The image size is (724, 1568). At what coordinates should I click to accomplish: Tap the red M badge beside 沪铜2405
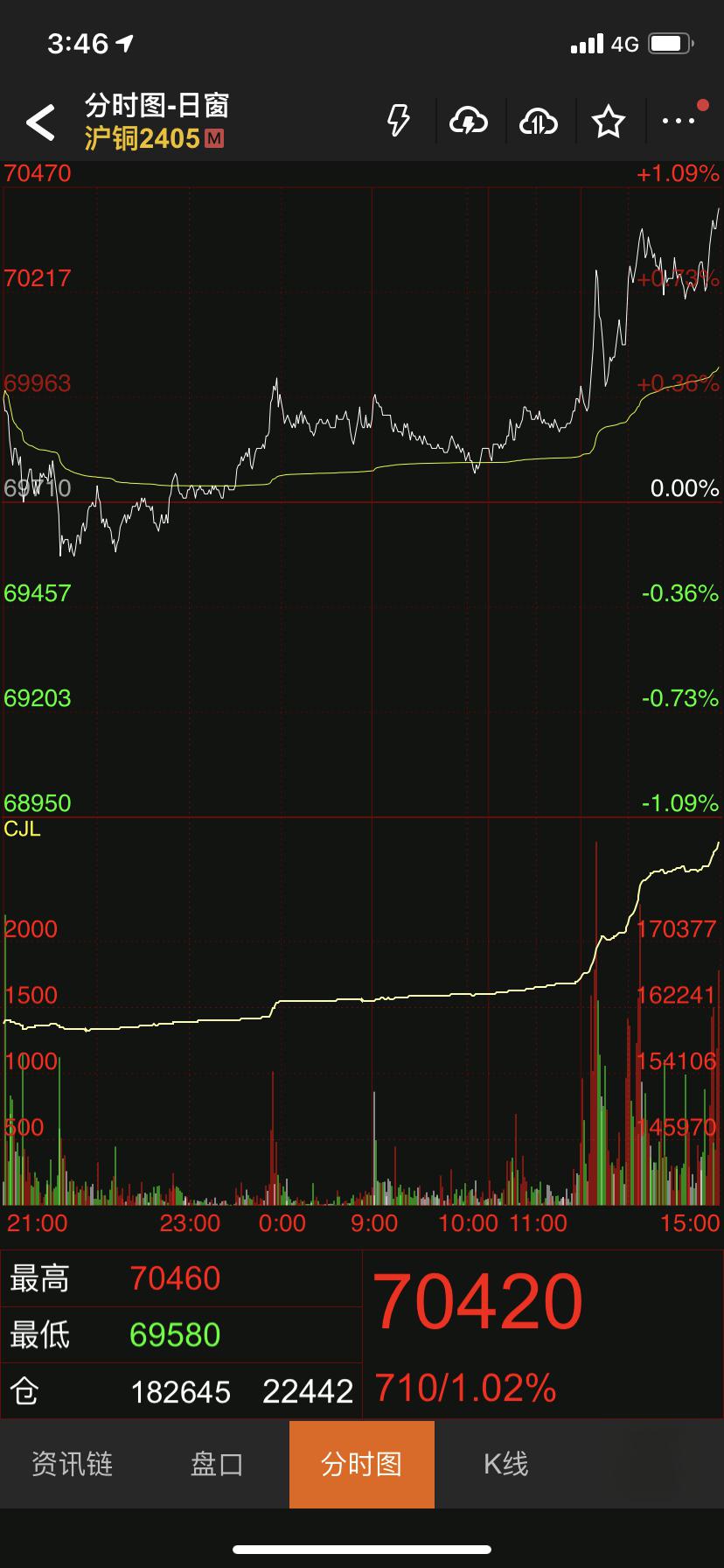tap(212, 137)
